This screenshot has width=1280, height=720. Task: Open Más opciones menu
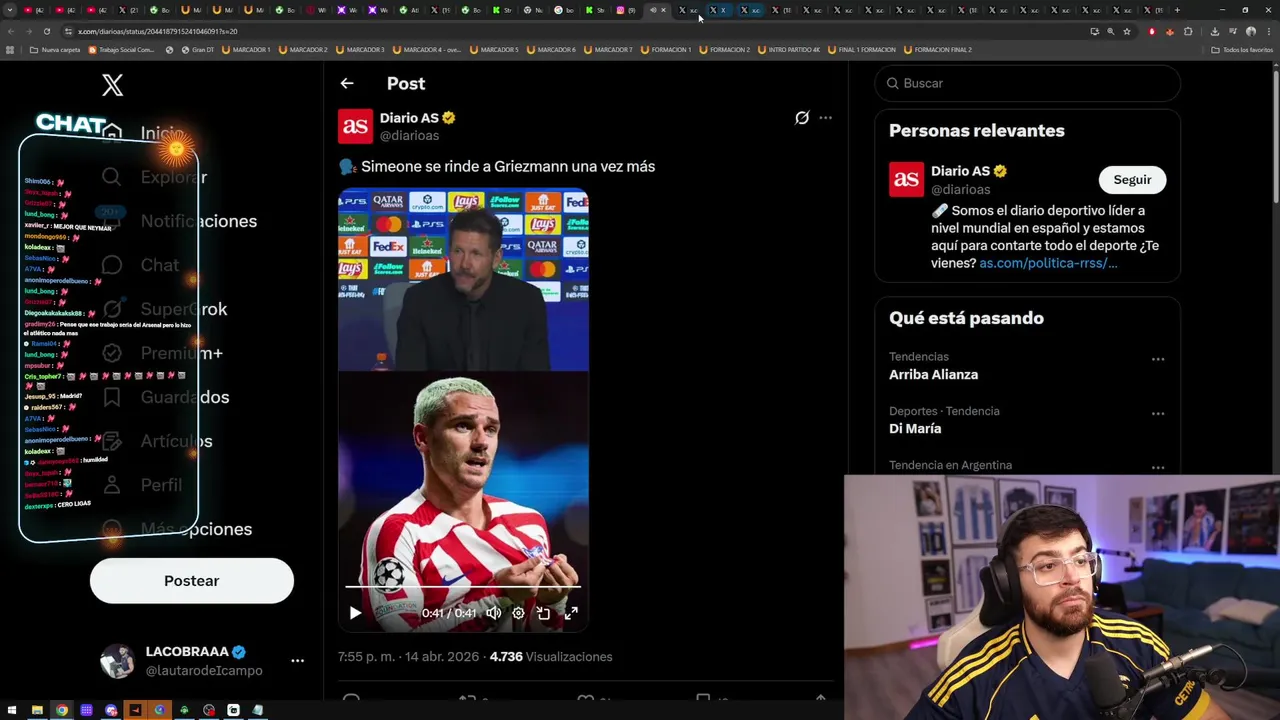point(196,529)
